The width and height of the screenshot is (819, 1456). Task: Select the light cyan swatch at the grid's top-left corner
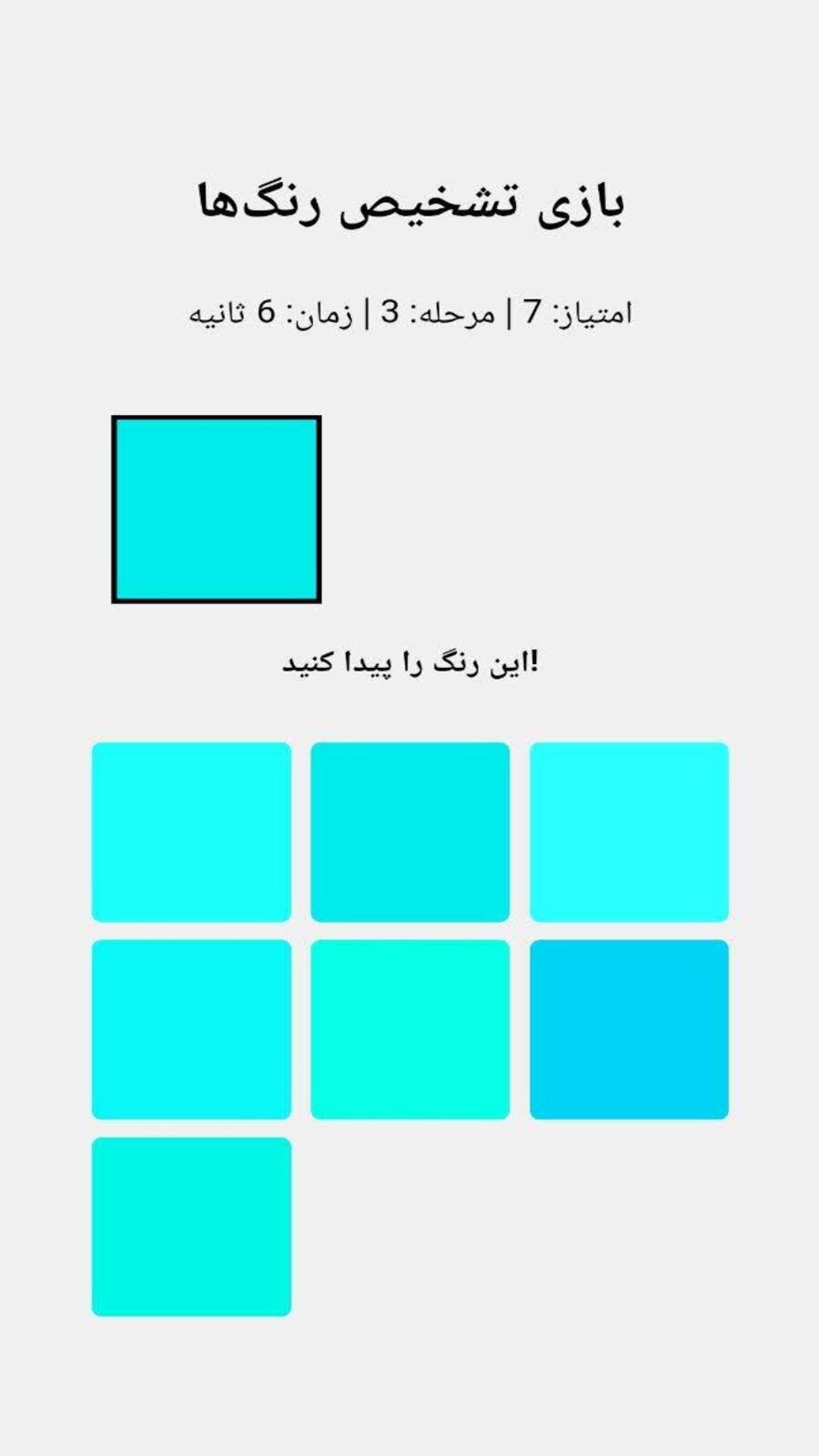(191, 832)
